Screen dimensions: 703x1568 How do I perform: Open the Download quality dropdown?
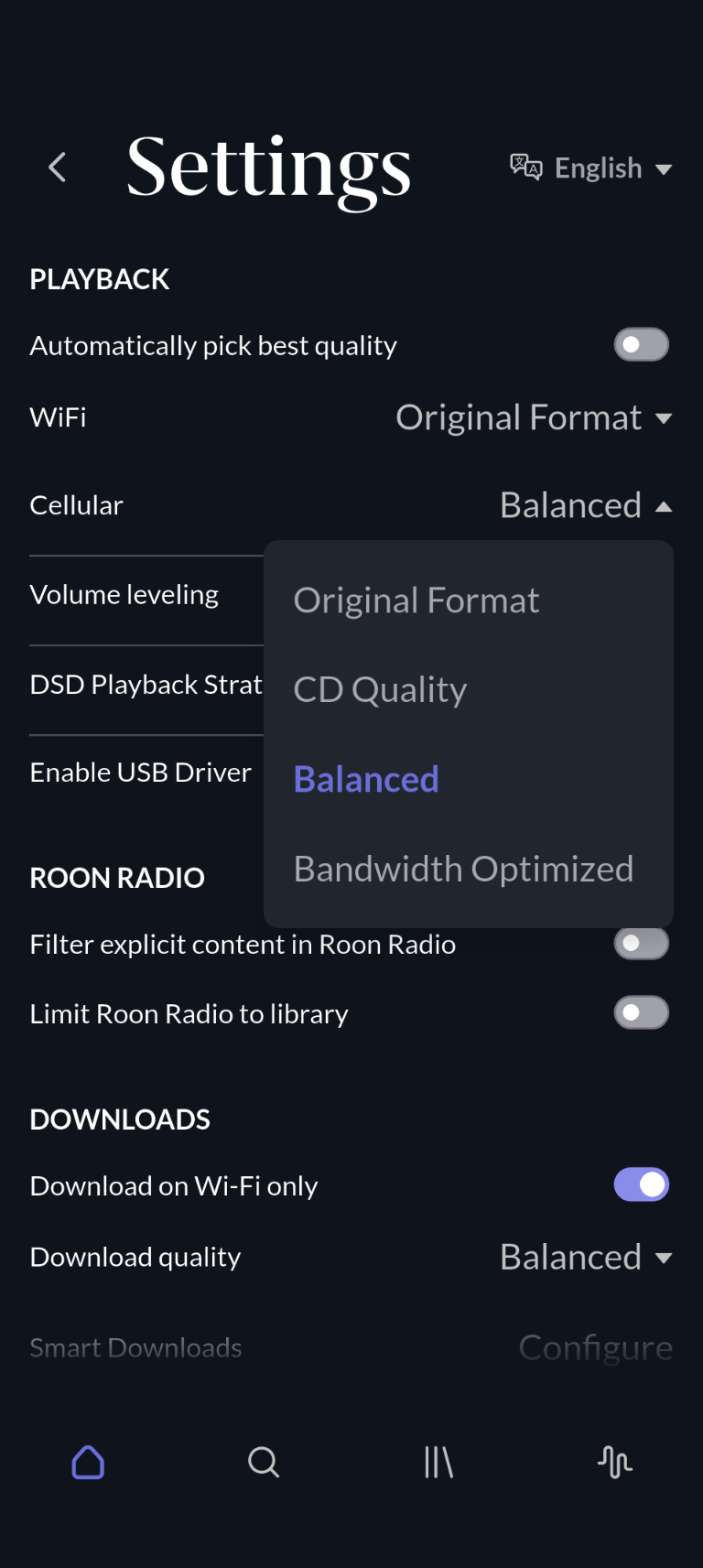586,1258
